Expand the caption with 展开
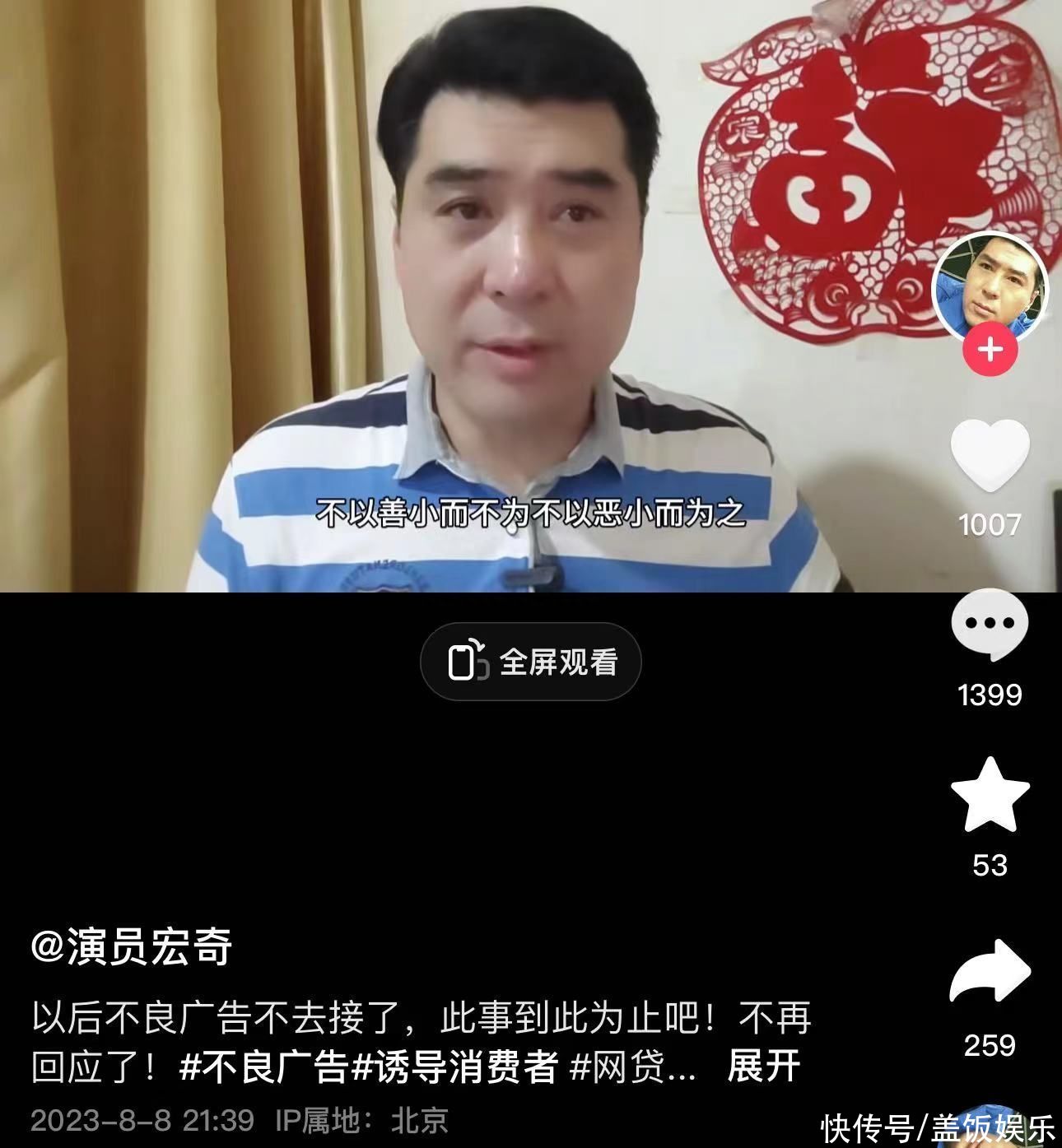 click(x=764, y=1067)
